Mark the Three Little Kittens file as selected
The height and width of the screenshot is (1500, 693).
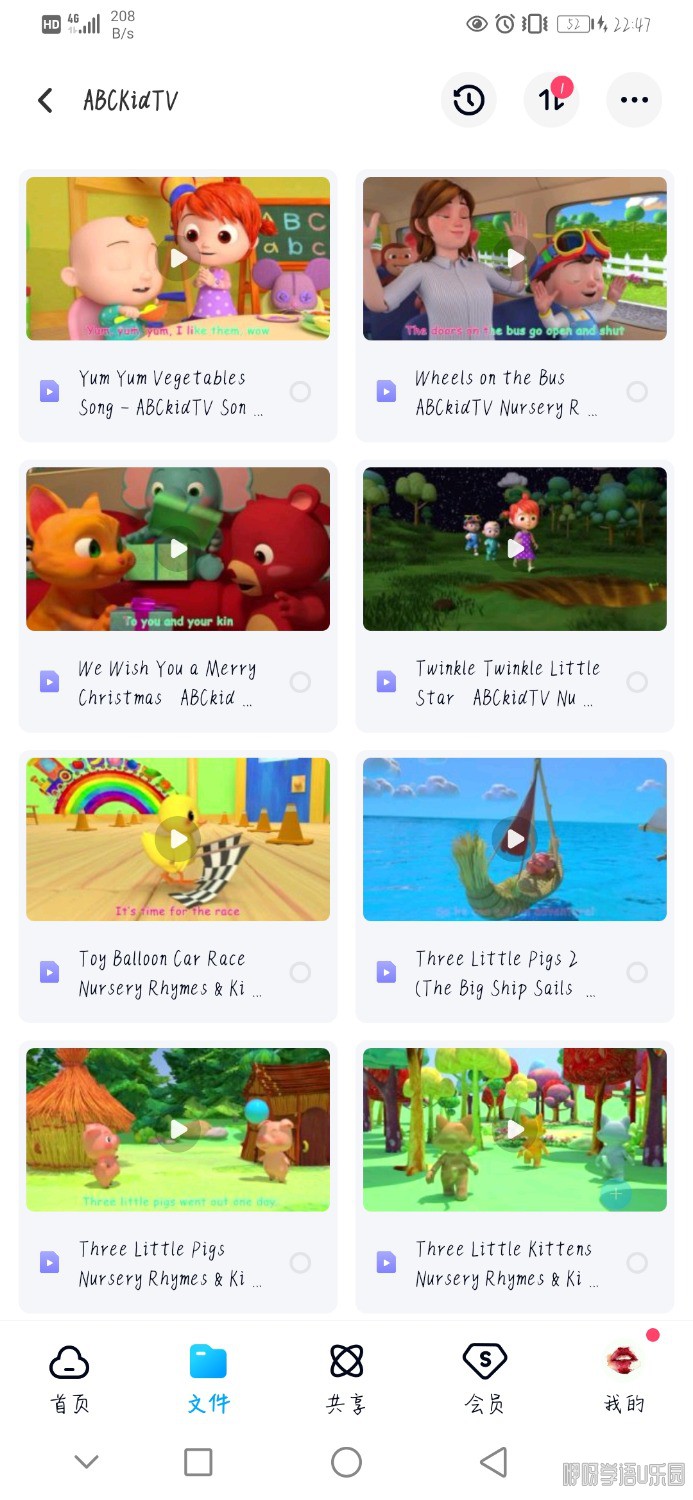point(637,1263)
